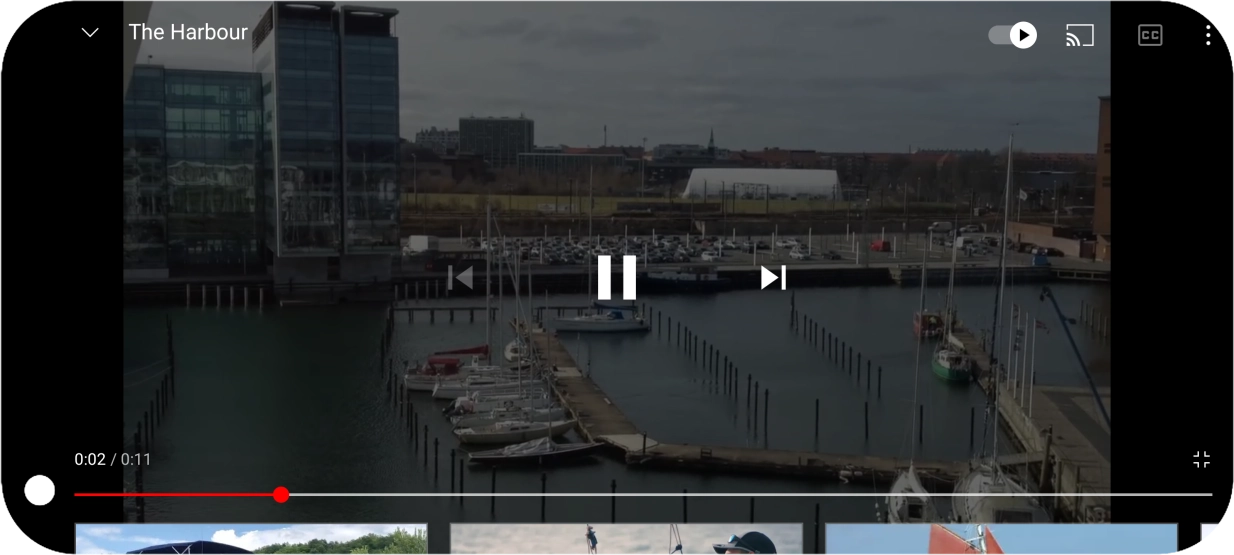This screenshot has width=1234, height=555.
Task: Skip to the next video
Action: point(773,277)
